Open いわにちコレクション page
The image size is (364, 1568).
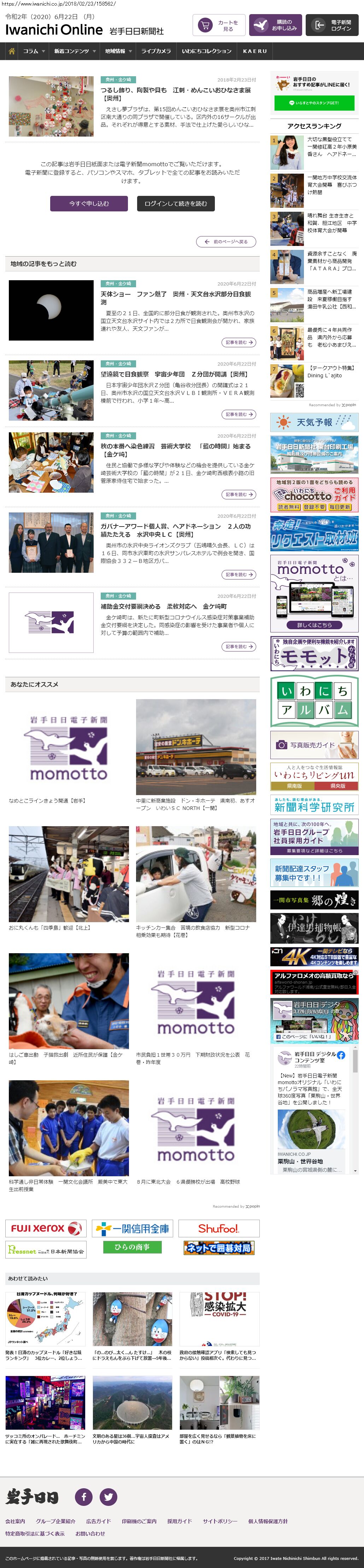coord(207,51)
